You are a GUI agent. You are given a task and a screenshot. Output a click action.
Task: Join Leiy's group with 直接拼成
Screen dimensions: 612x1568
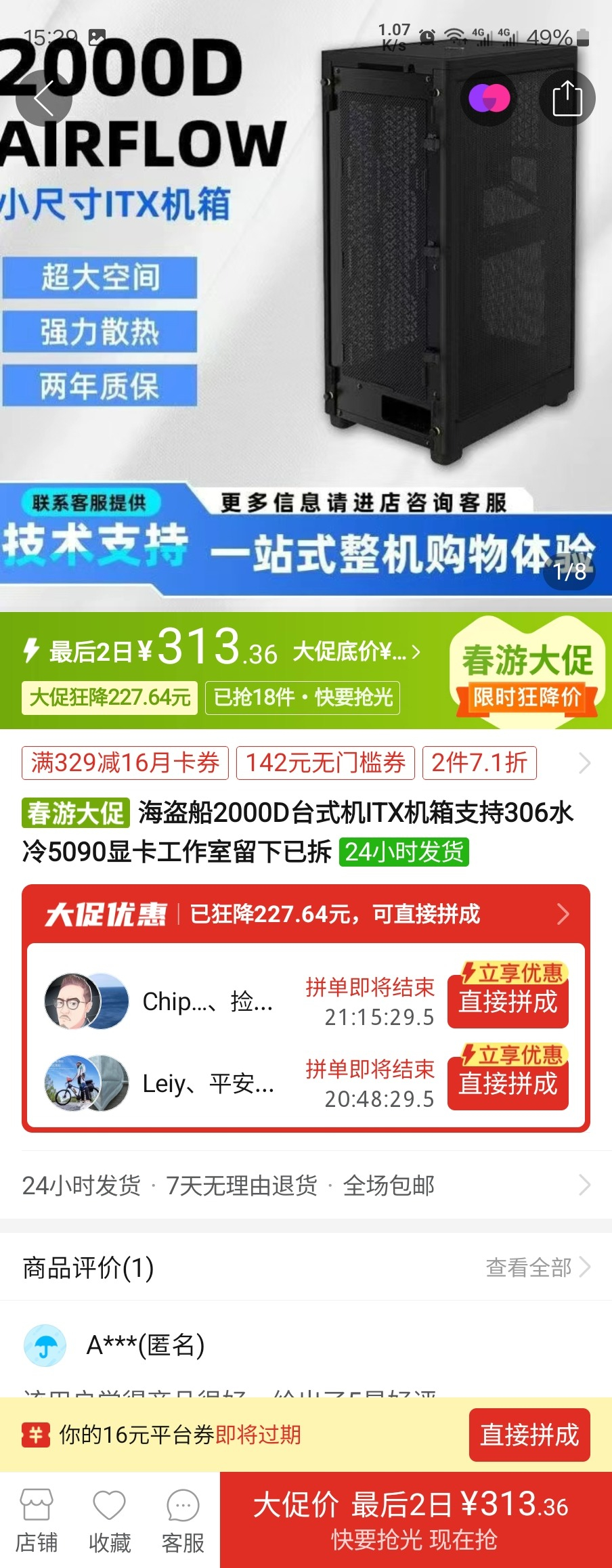click(508, 1083)
